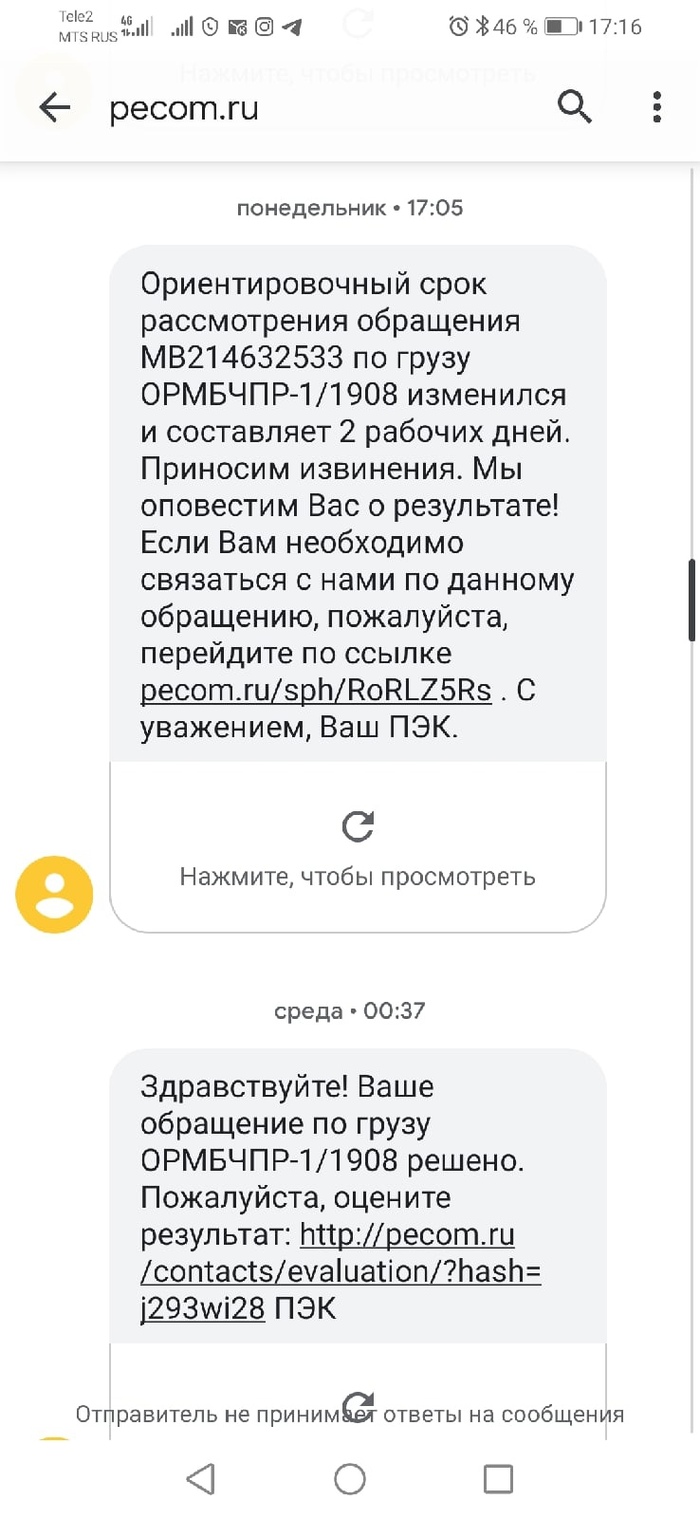Open the overflow menu

[657, 107]
